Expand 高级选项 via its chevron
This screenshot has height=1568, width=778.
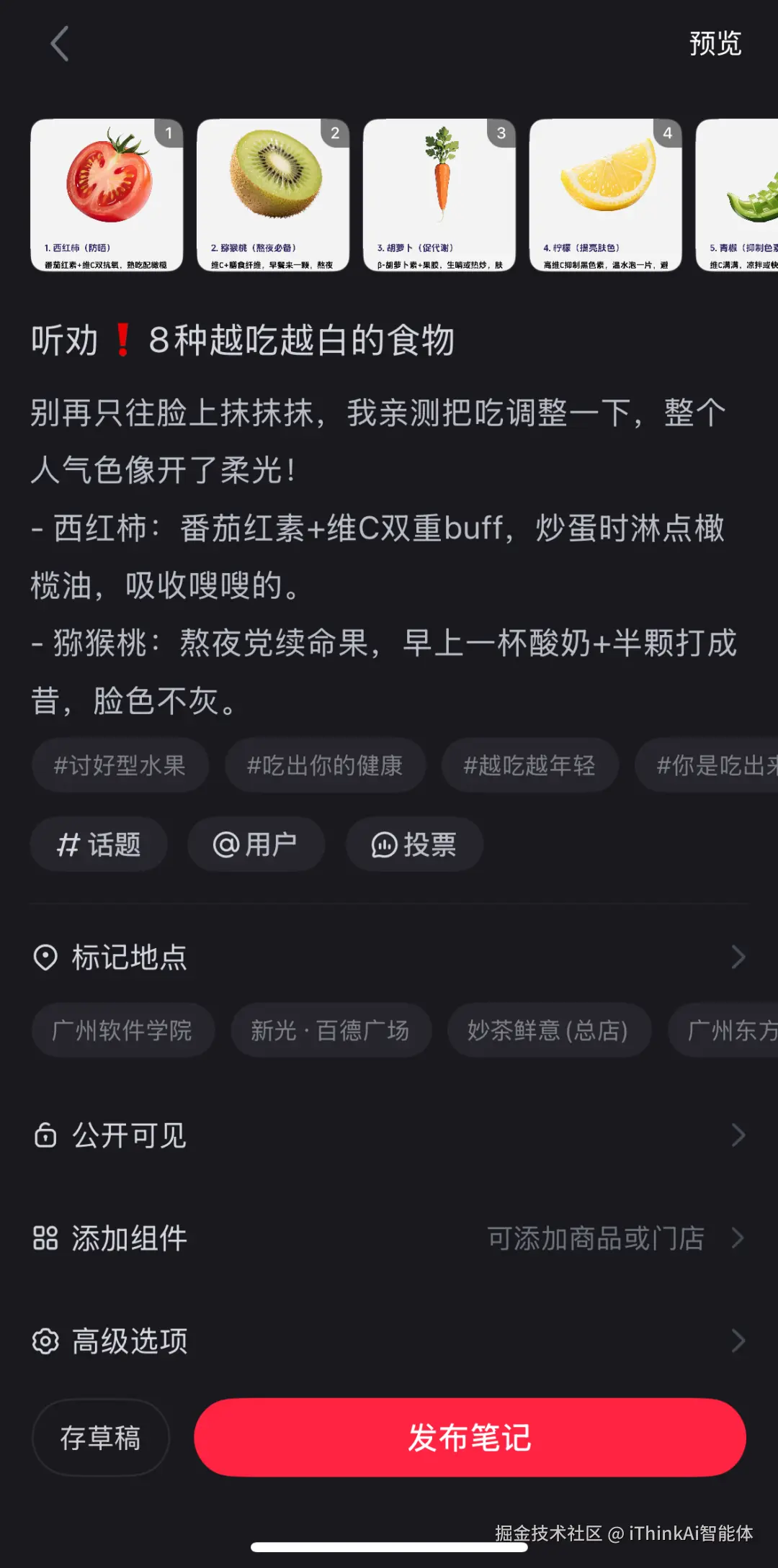pos(738,1340)
